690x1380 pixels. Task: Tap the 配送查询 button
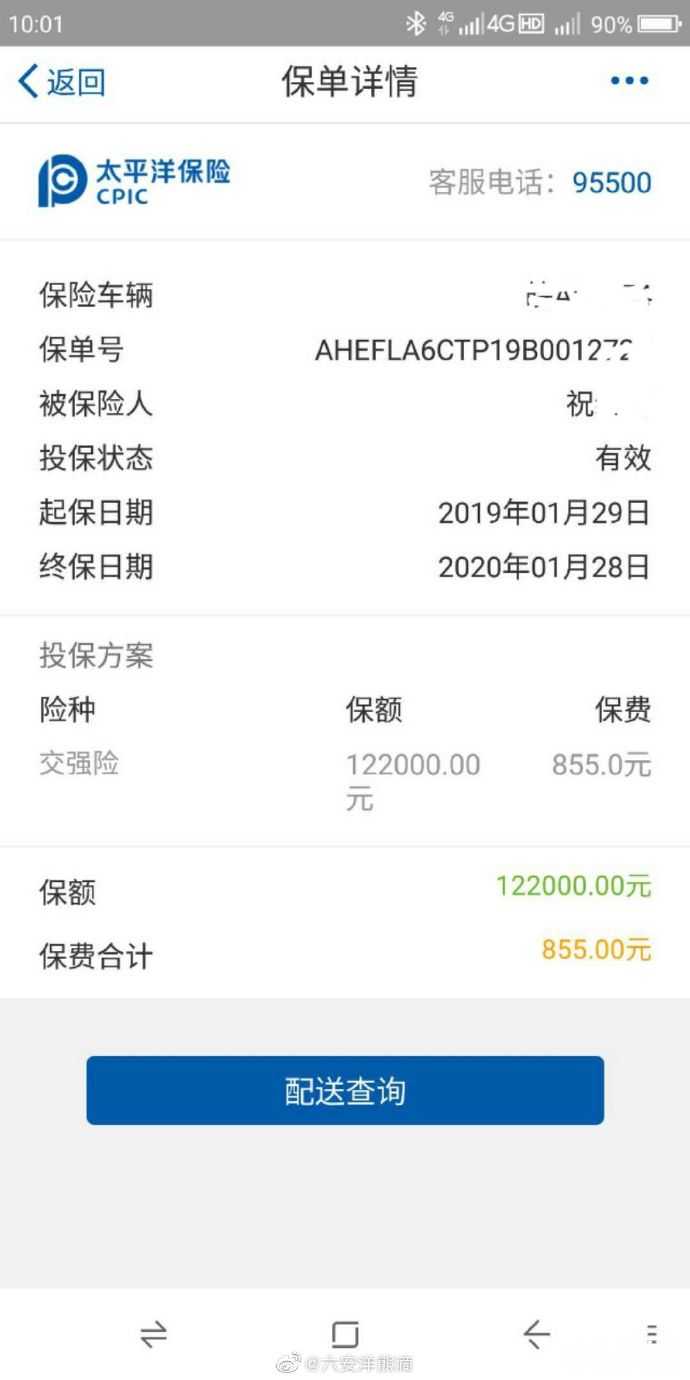click(x=345, y=1091)
